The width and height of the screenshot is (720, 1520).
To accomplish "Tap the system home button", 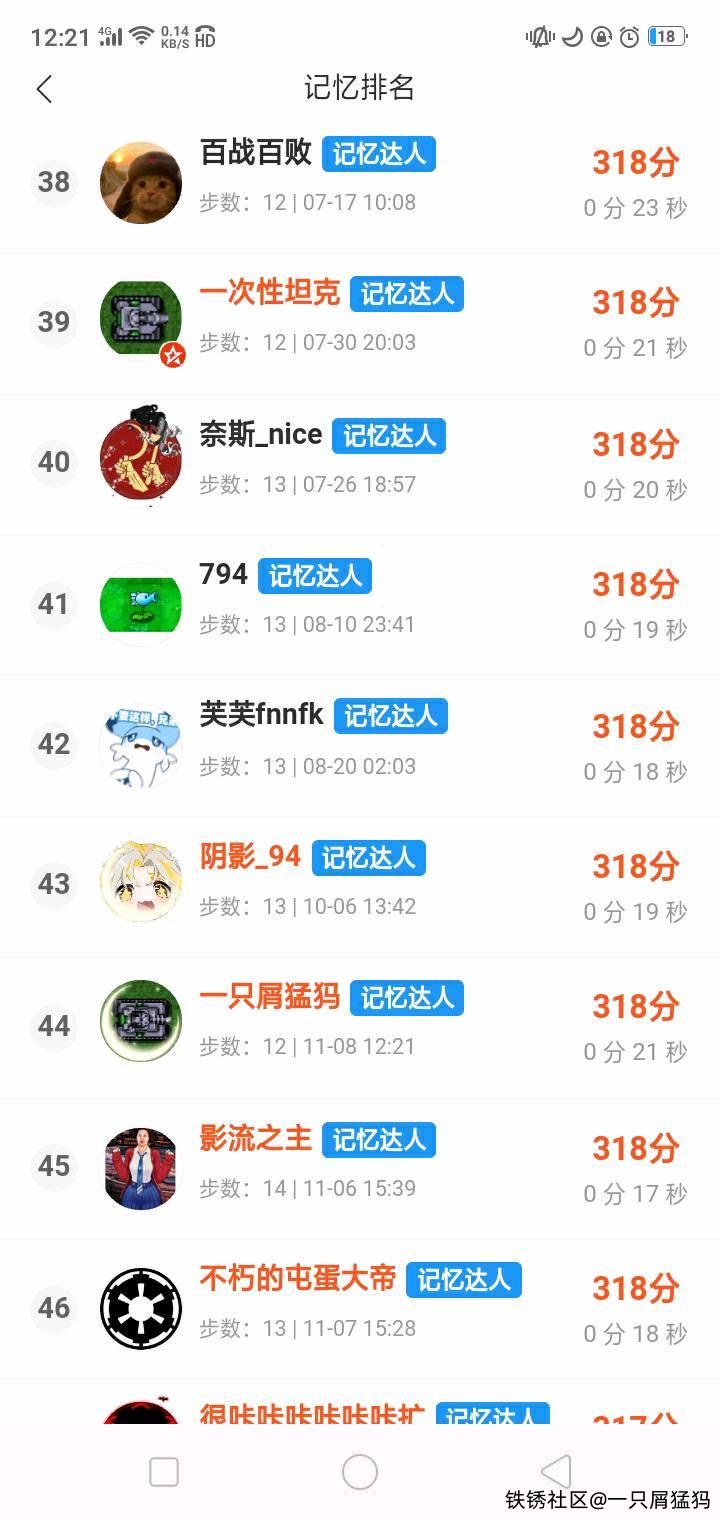I will tap(360, 1472).
